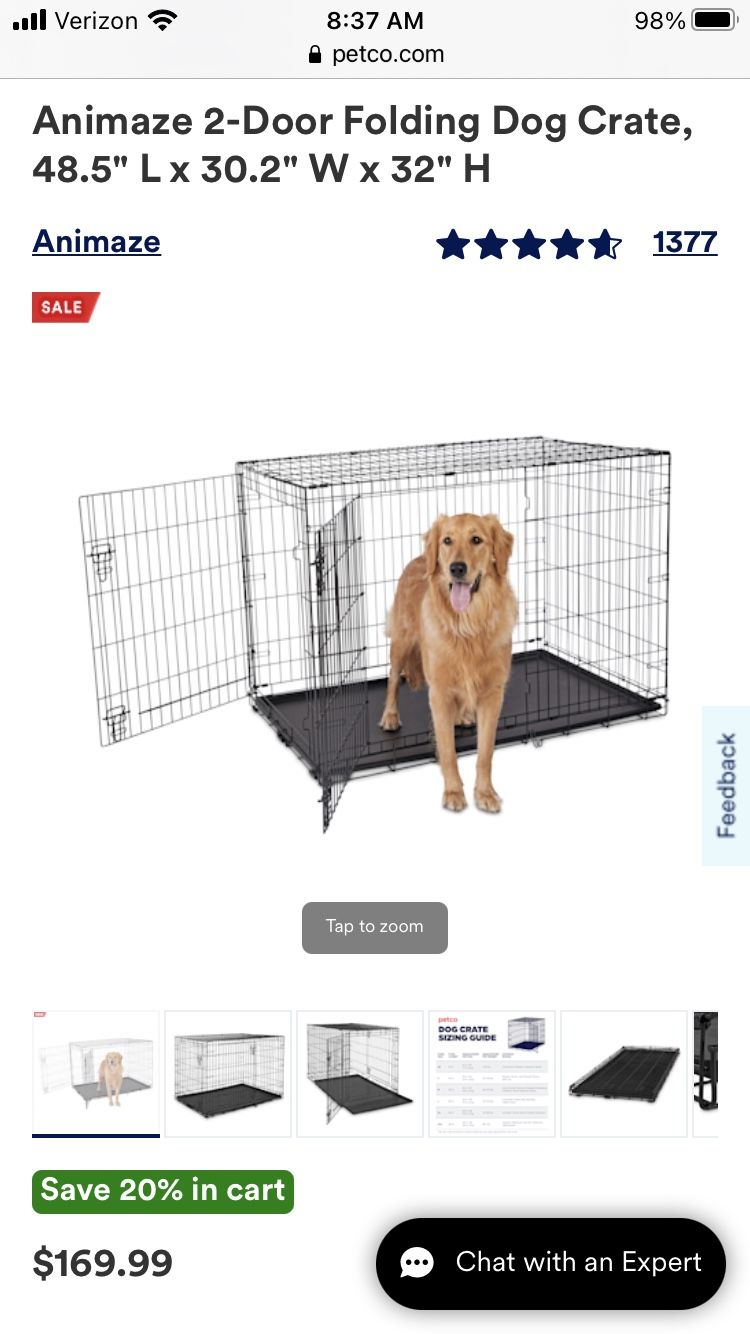The height and width of the screenshot is (1334, 750).
Task: Select the closed crate thumbnail
Action: (x=228, y=1072)
